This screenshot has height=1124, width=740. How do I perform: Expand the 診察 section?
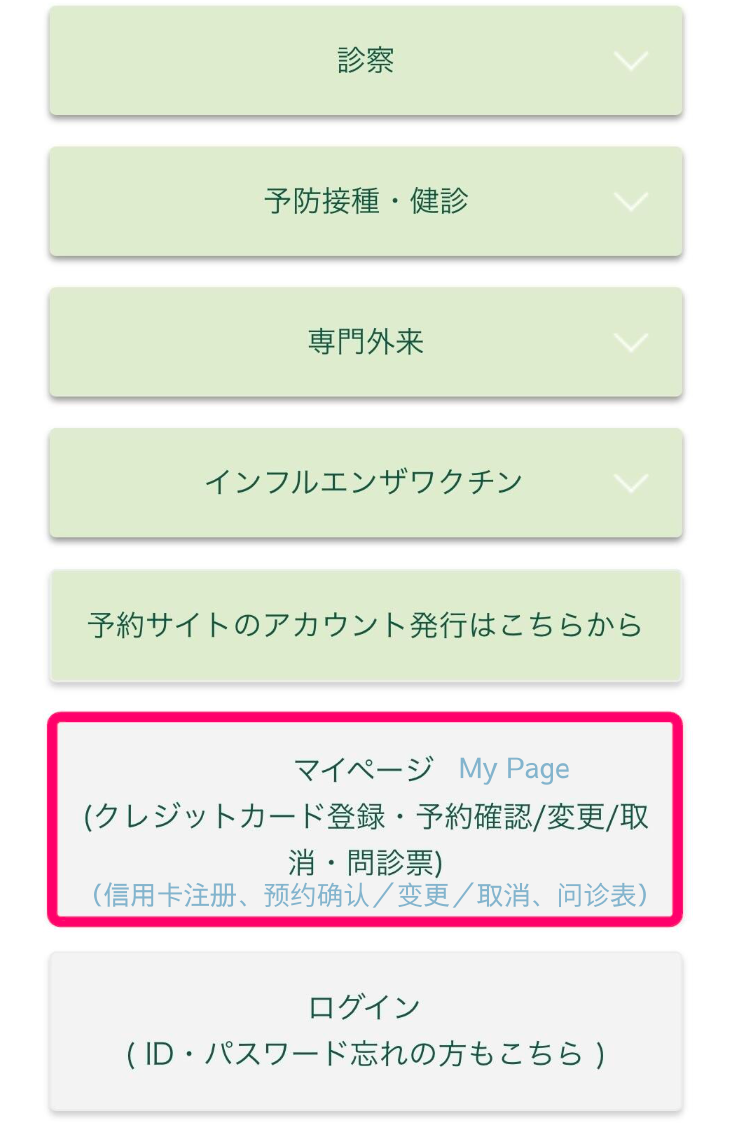[x=366, y=61]
